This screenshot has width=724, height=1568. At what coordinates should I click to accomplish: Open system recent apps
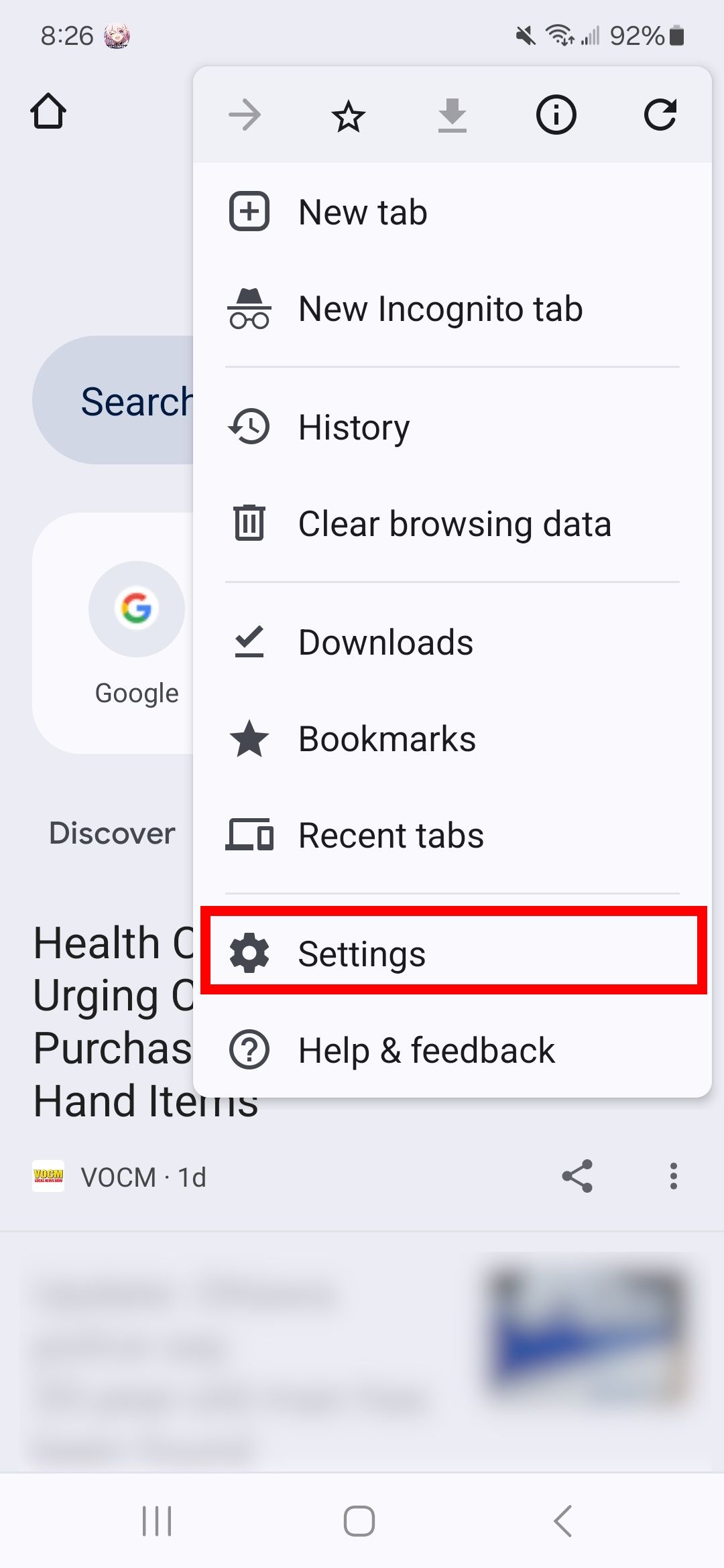coord(157,1520)
